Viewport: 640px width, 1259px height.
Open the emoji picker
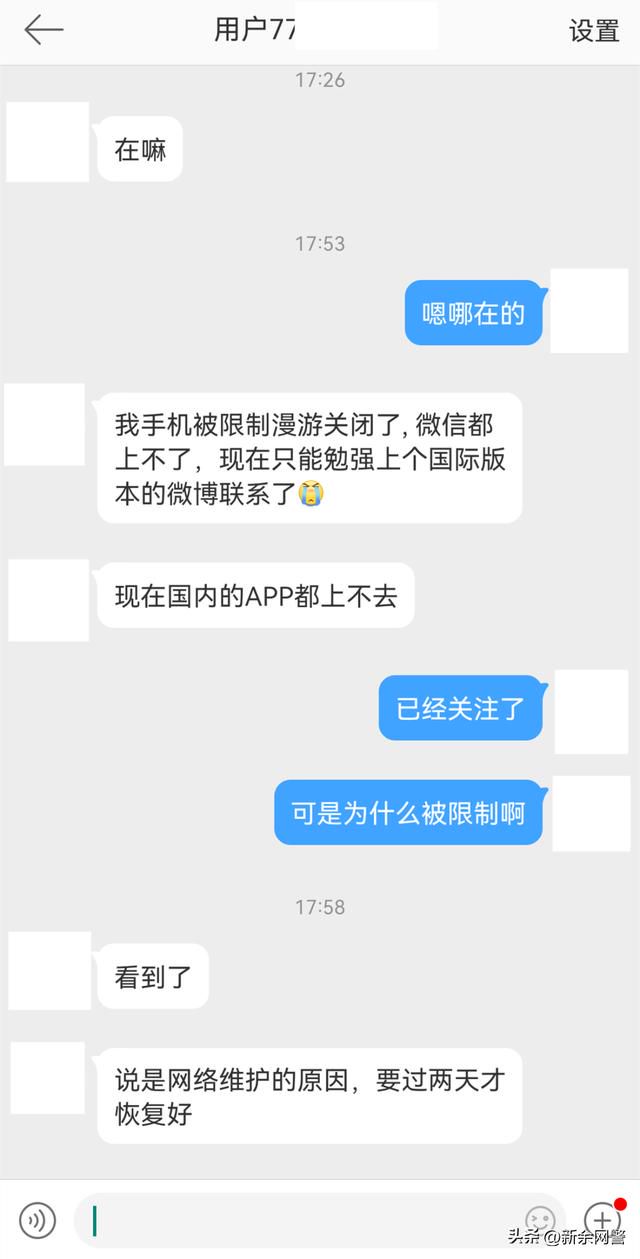coord(540,1220)
